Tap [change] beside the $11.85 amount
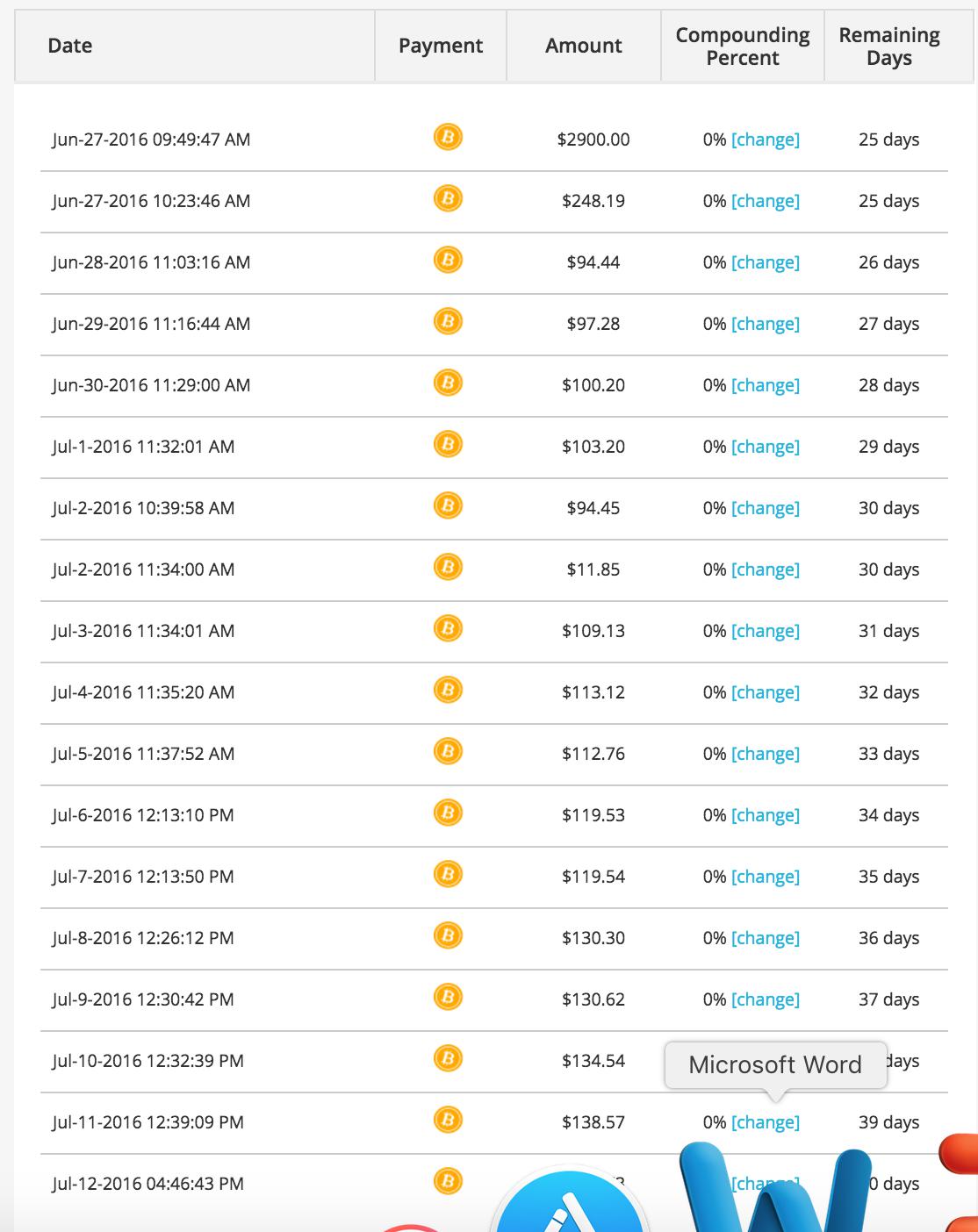This screenshot has height=1232, width=978. click(765, 569)
